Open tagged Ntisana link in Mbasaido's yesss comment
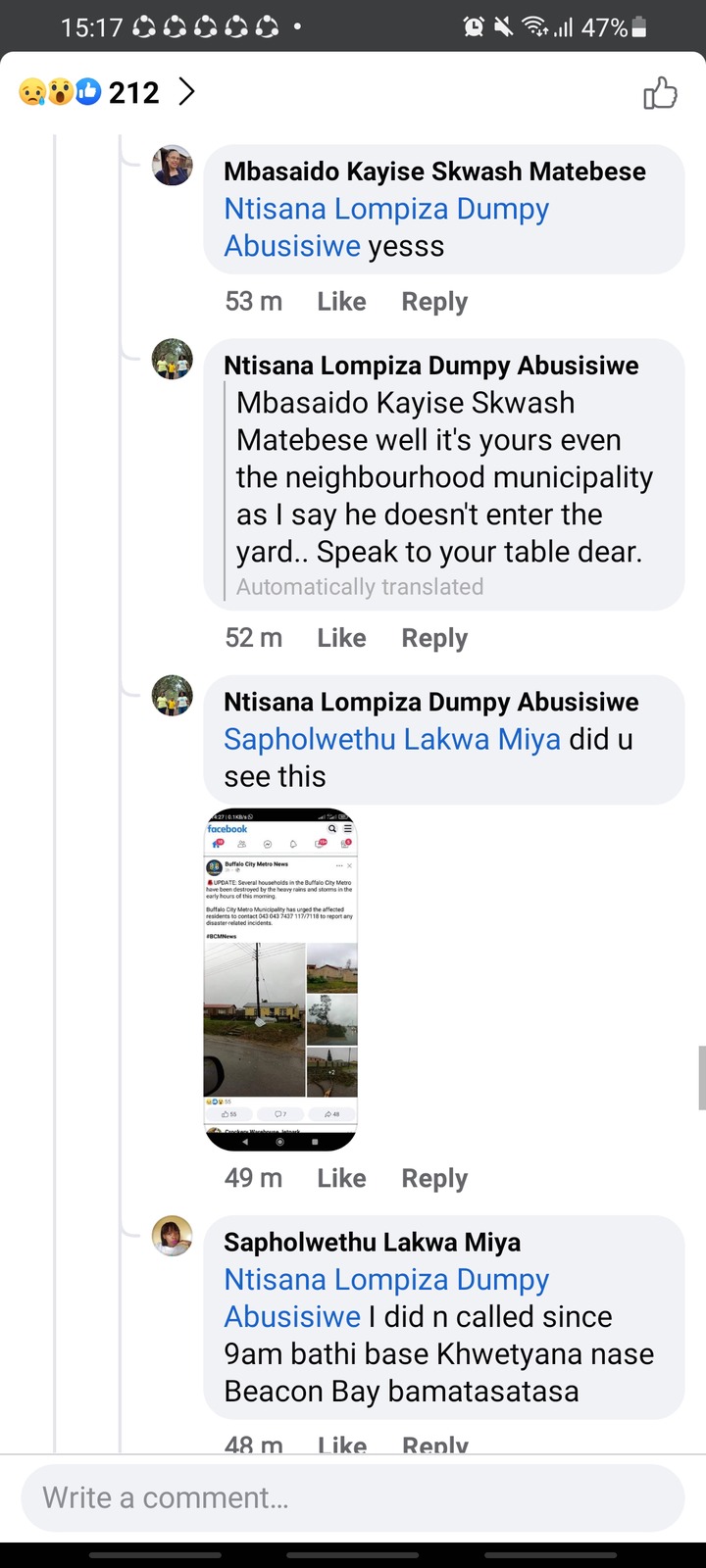706x1568 pixels. click(386, 227)
